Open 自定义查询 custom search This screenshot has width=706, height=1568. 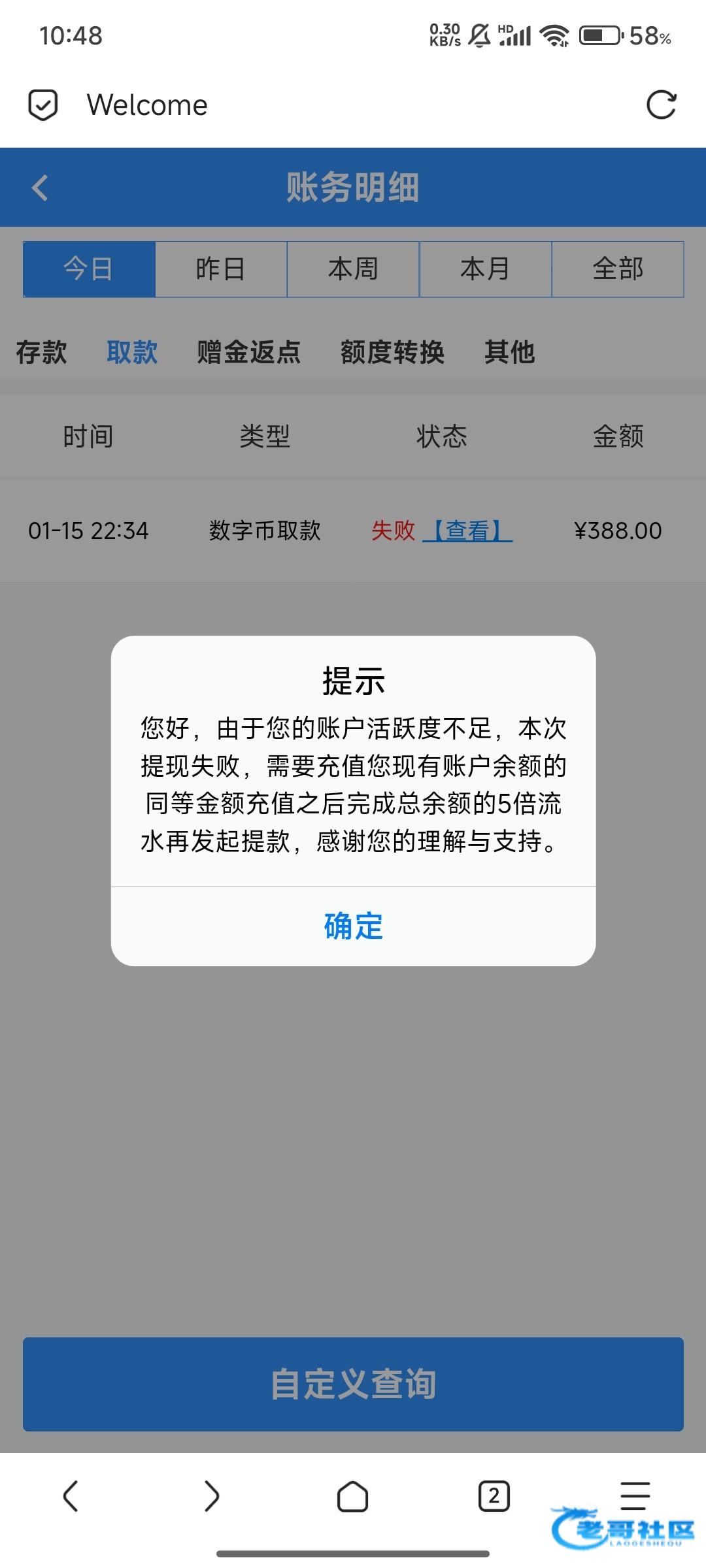353,1384
